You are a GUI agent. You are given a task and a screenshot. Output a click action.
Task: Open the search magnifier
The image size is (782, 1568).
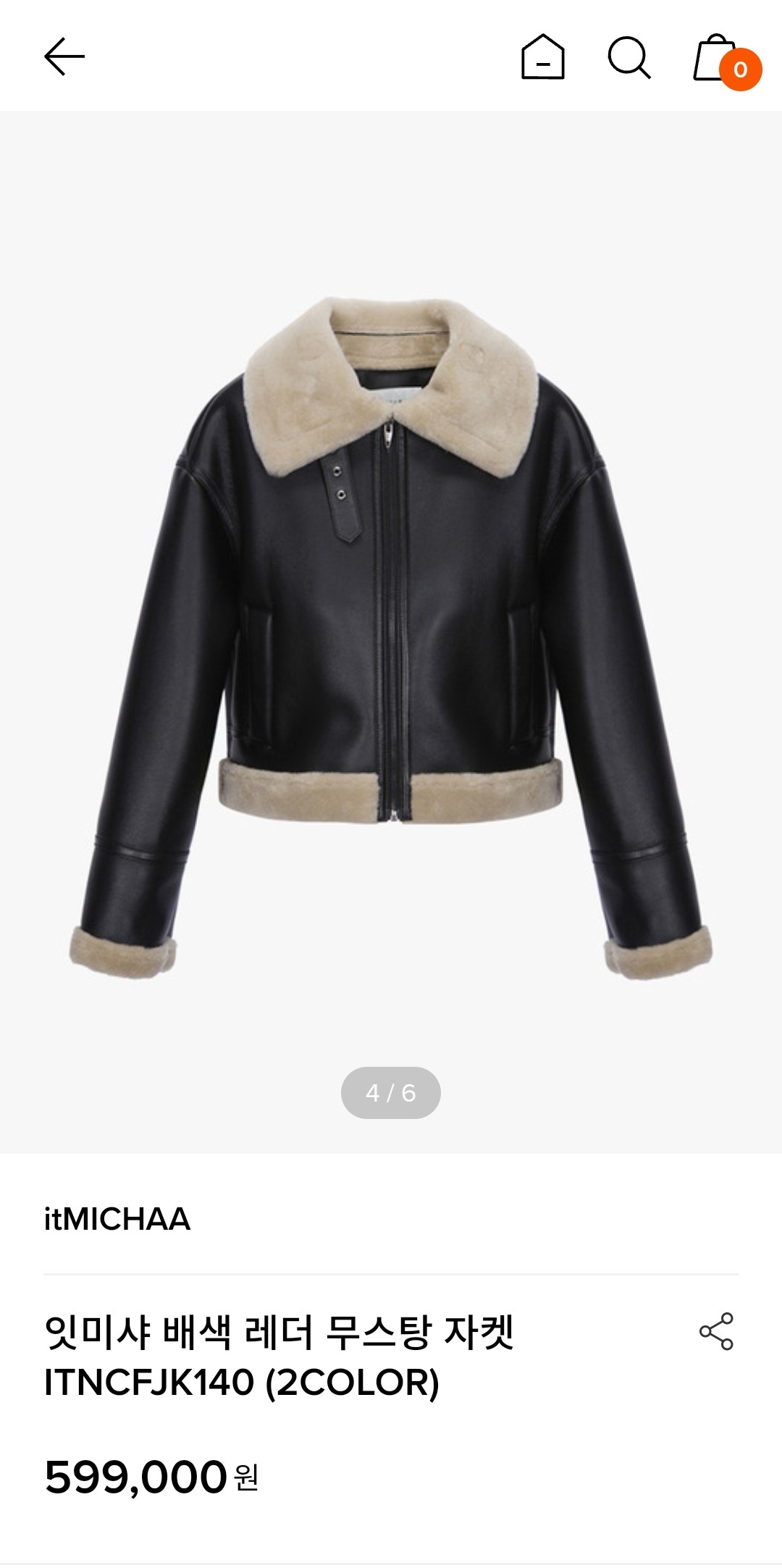pos(629,56)
